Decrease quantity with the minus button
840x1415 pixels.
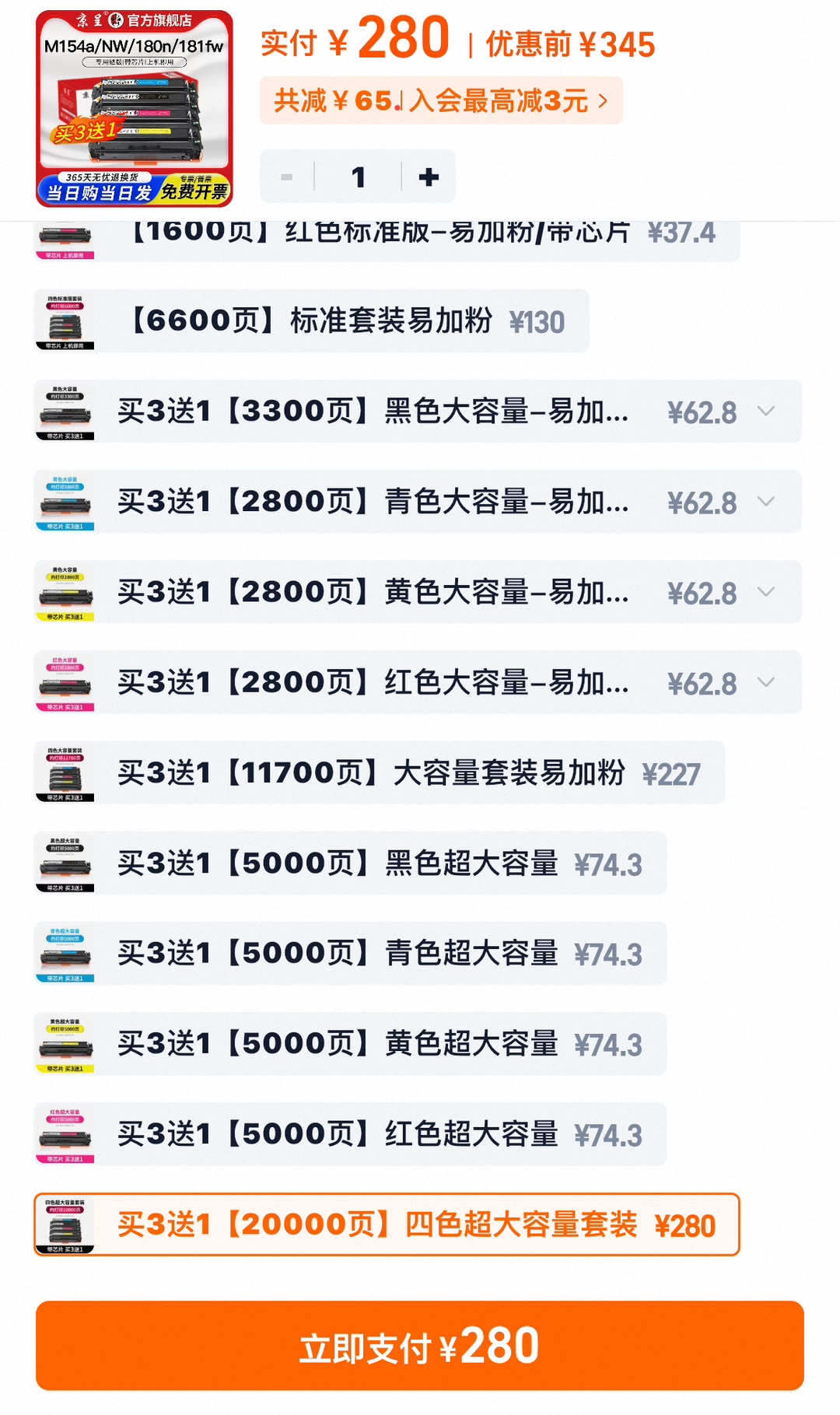(x=287, y=177)
